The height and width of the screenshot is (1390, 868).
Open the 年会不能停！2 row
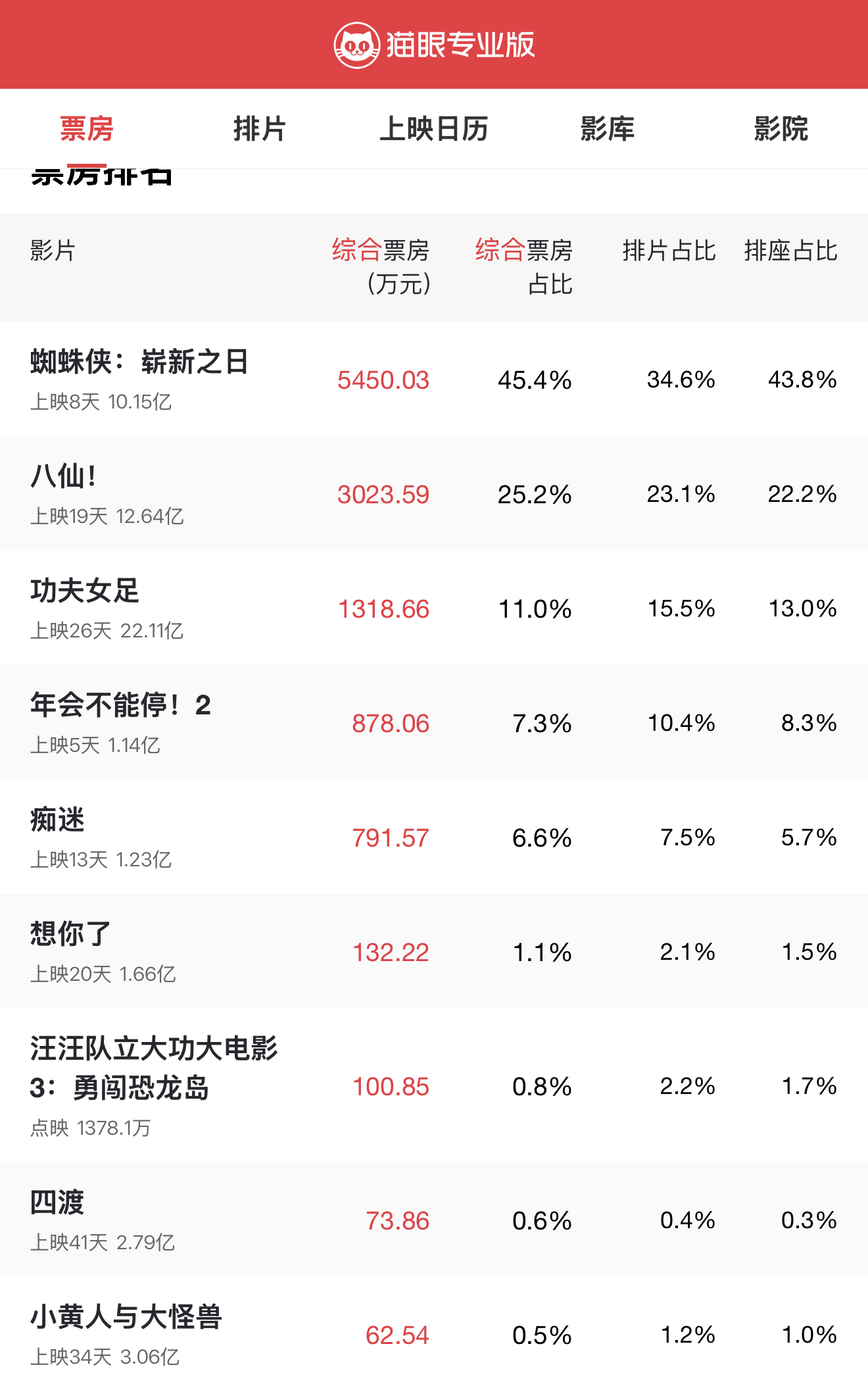click(x=434, y=722)
